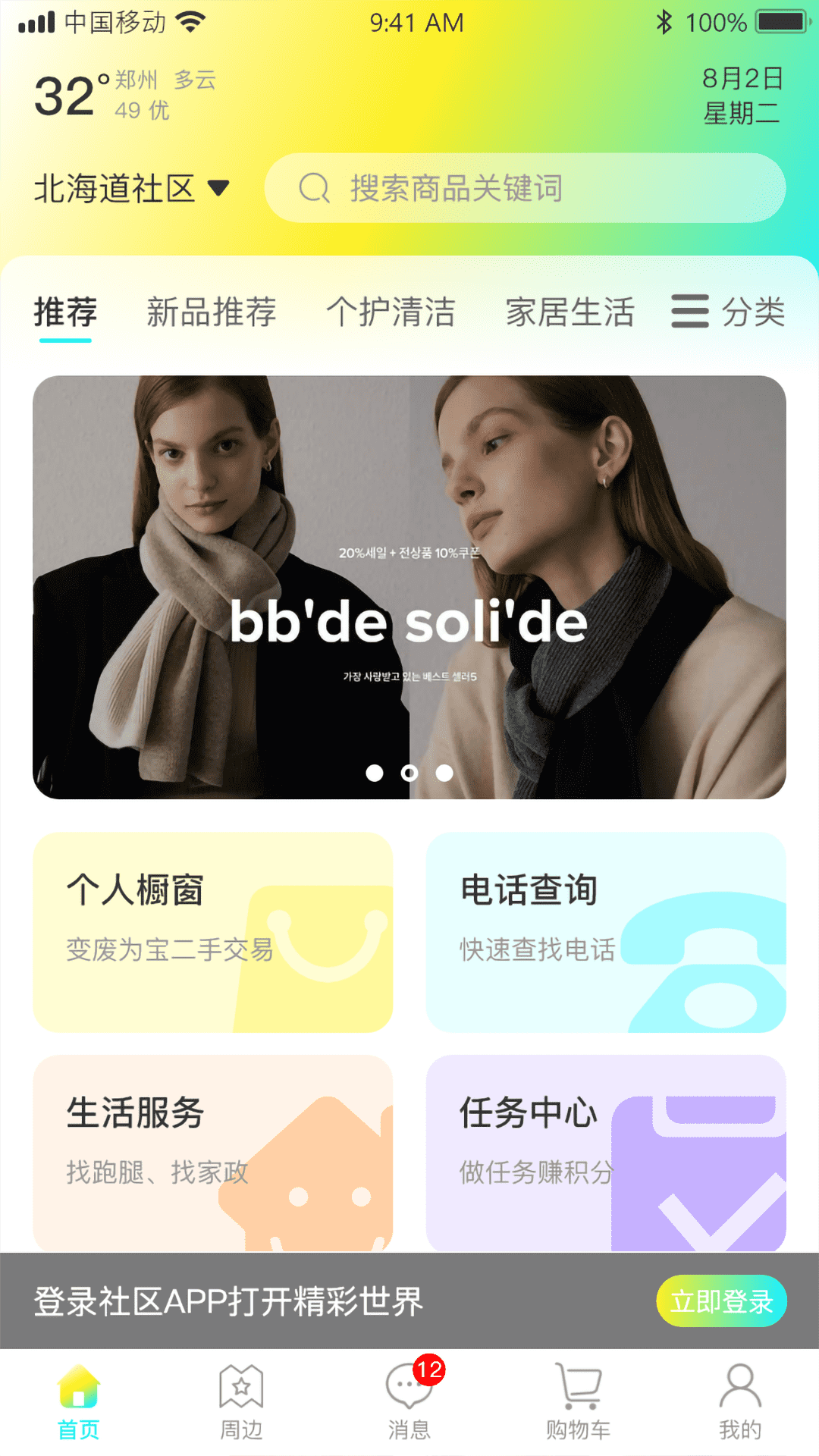The height and width of the screenshot is (1456, 819).
Task: Open the 北海道社区 community dropdown
Action: point(131,188)
